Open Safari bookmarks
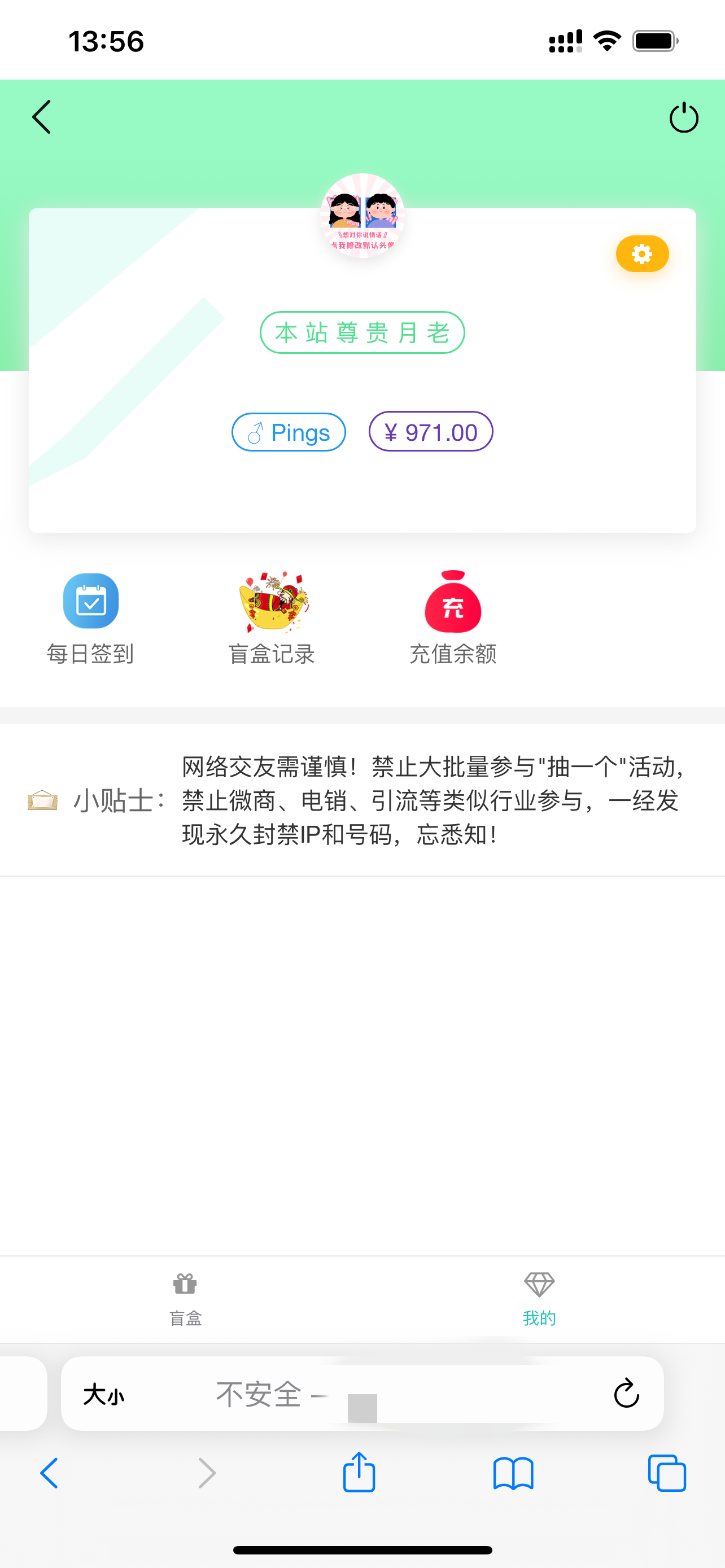 tap(513, 1474)
